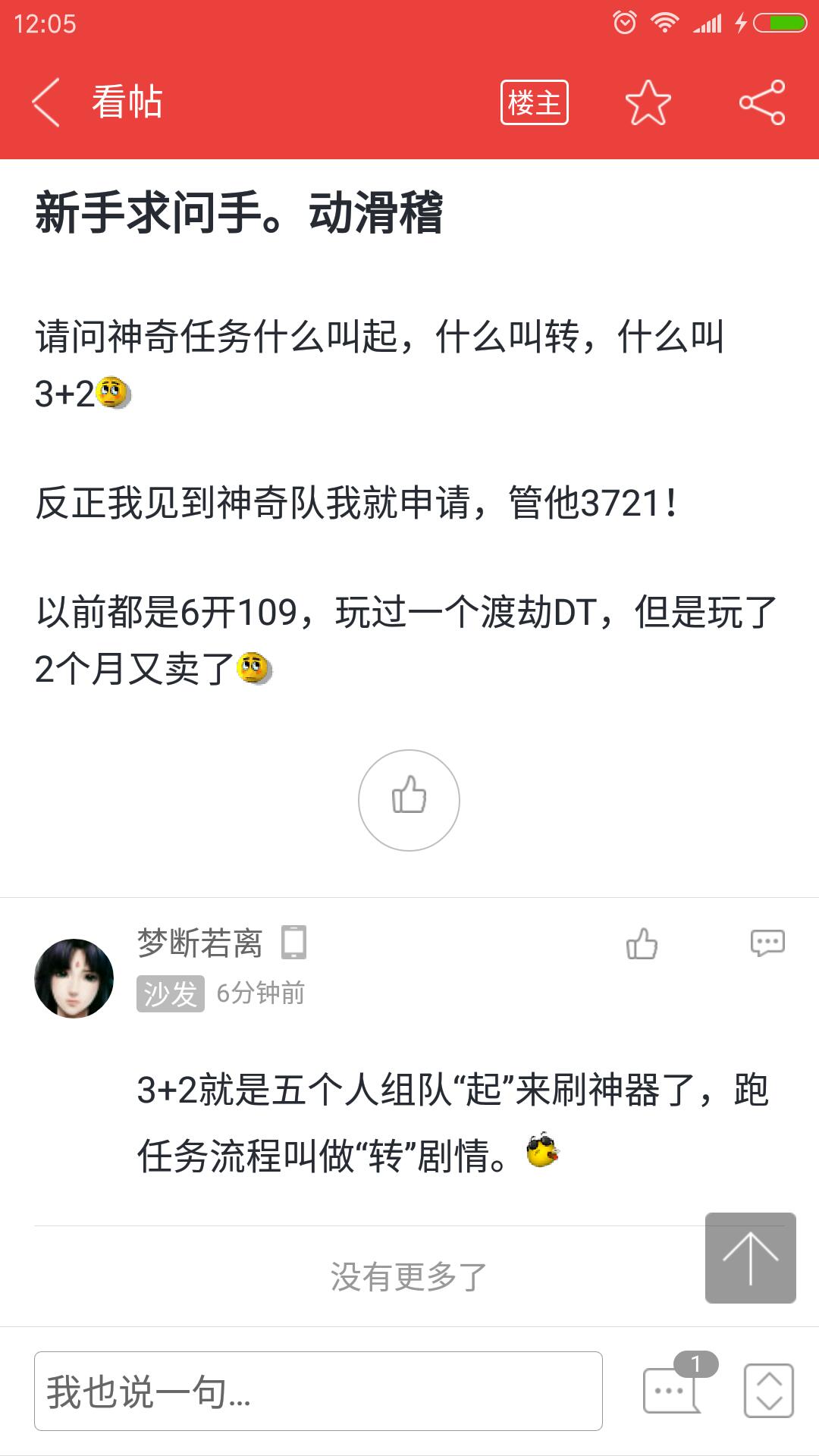The image size is (819, 1456).
Task: Open user 梦断若离's username link
Action: coord(199,943)
